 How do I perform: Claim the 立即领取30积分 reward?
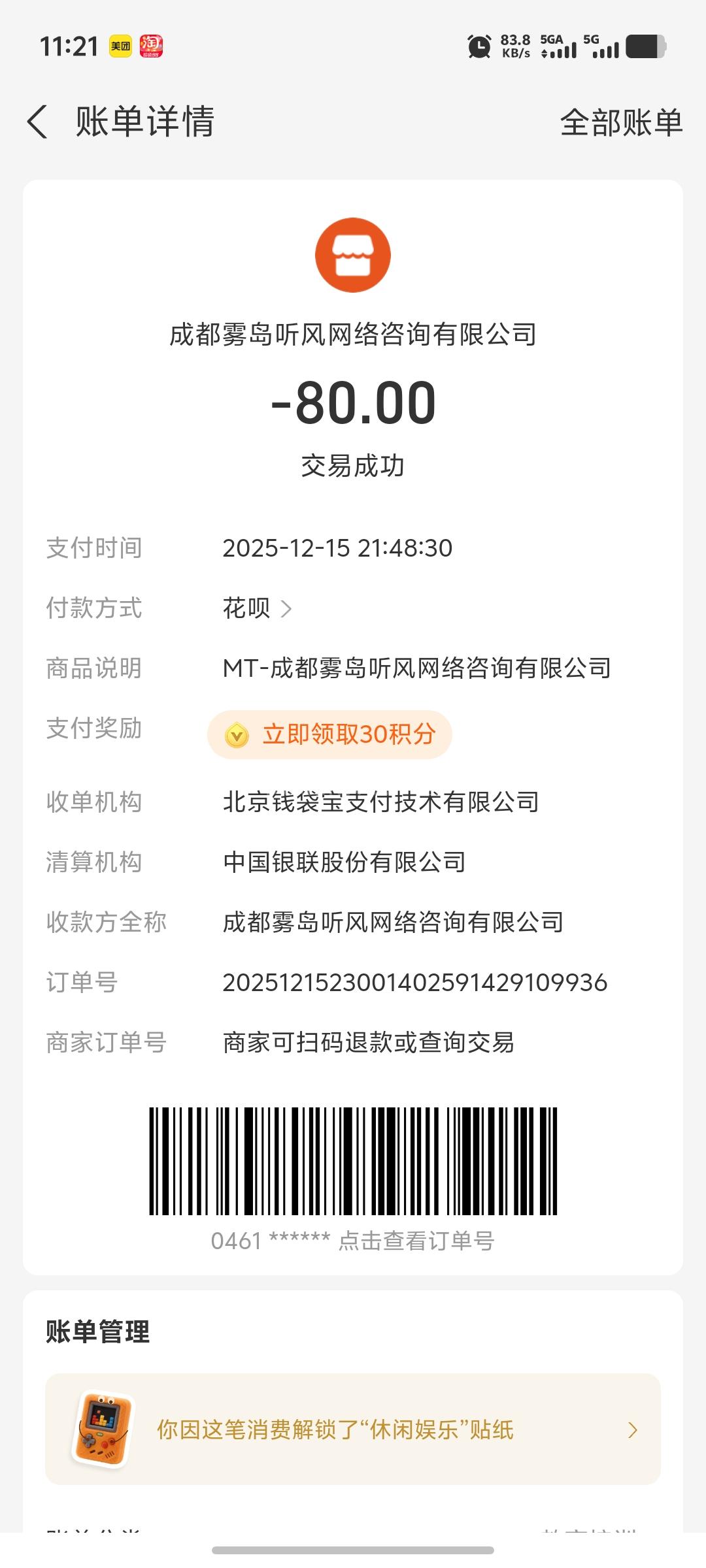pos(330,734)
